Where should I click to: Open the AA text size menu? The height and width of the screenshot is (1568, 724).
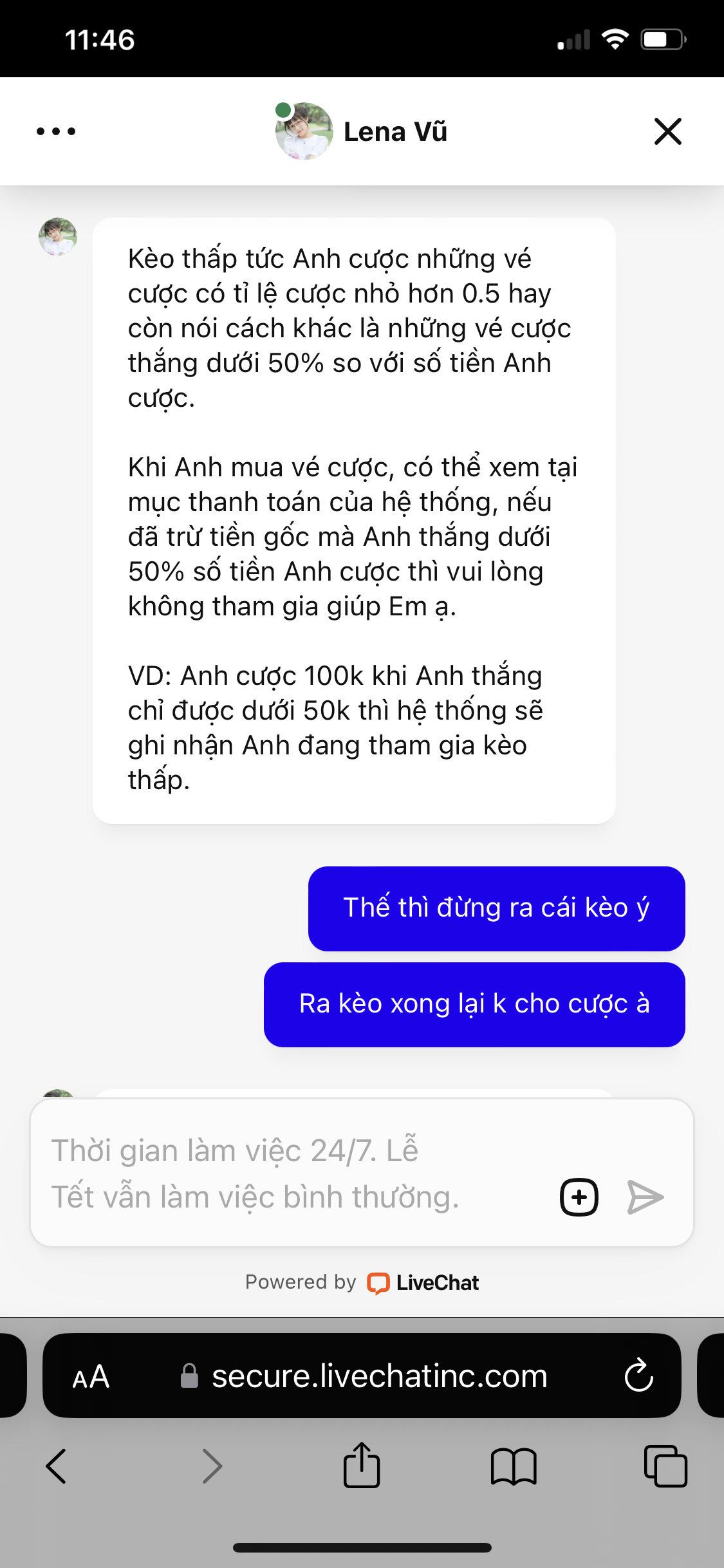click(x=91, y=1377)
